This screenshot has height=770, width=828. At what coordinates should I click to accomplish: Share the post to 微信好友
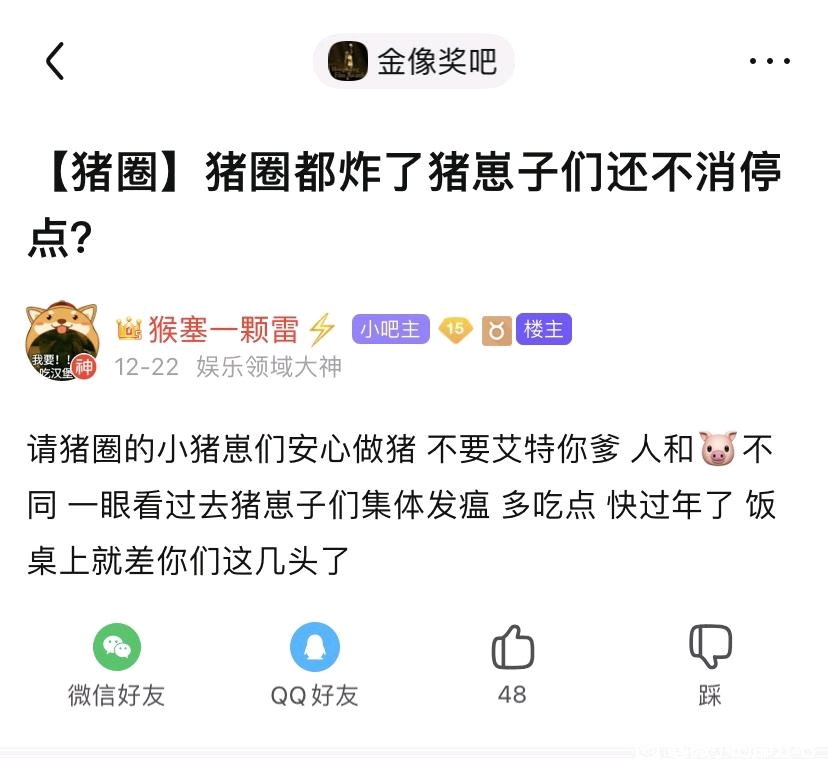tap(117, 648)
